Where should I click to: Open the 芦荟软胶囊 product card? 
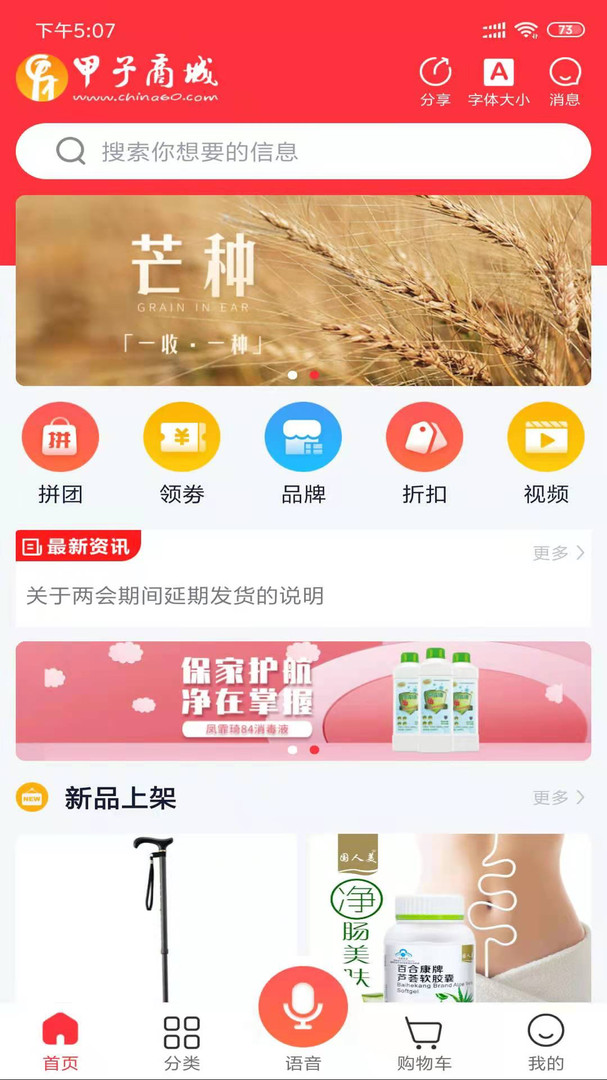(x=450, y=917)
